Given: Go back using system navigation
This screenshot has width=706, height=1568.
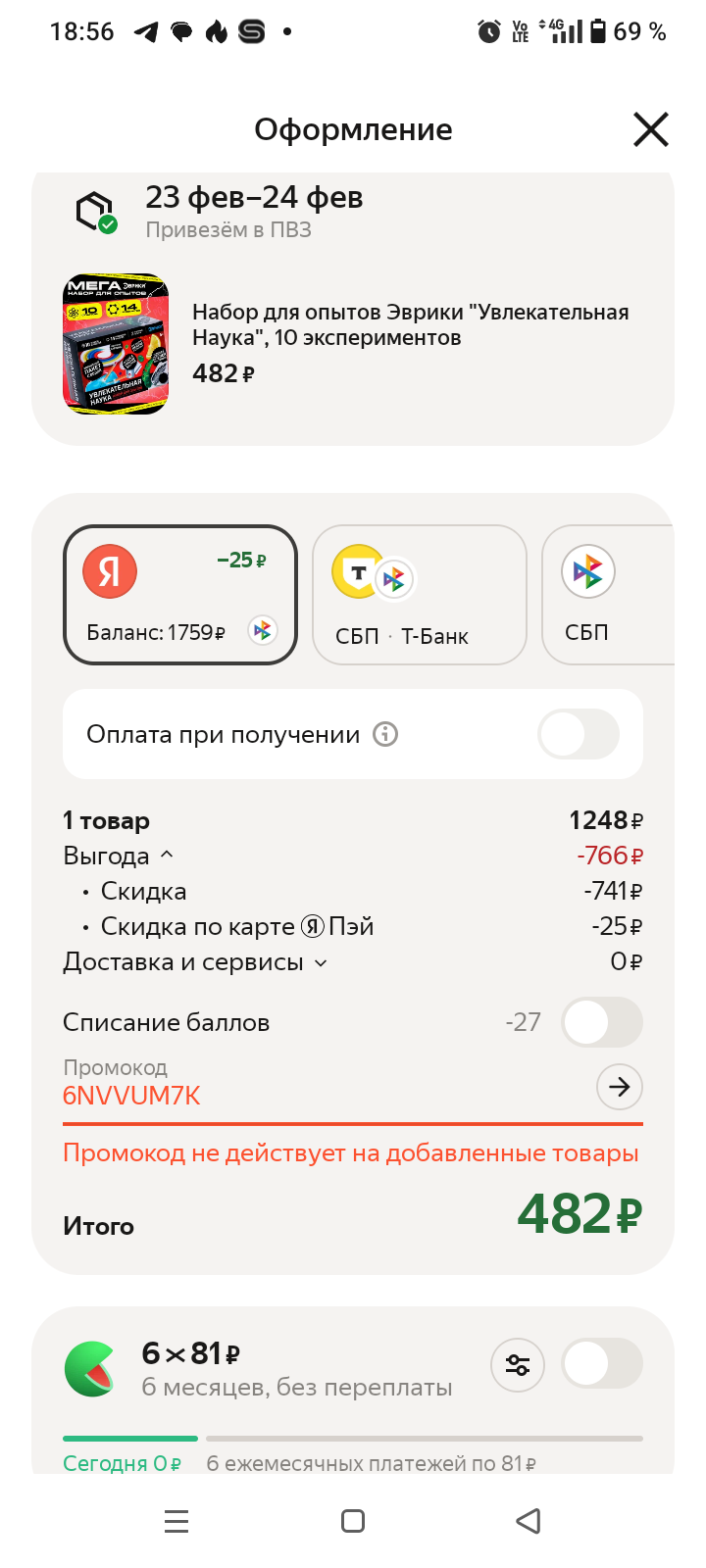Looking at the screenshot, I should (x=529, y=1521).
